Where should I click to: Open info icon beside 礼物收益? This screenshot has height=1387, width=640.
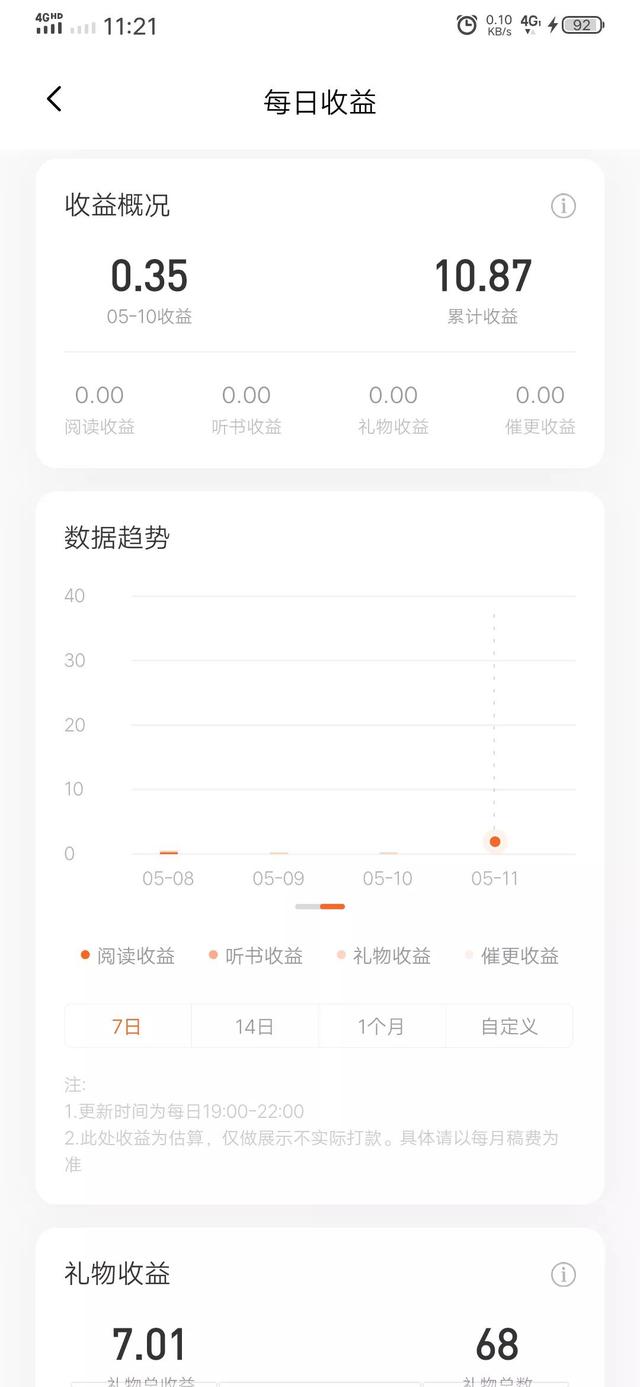[x=563, y=1274]
